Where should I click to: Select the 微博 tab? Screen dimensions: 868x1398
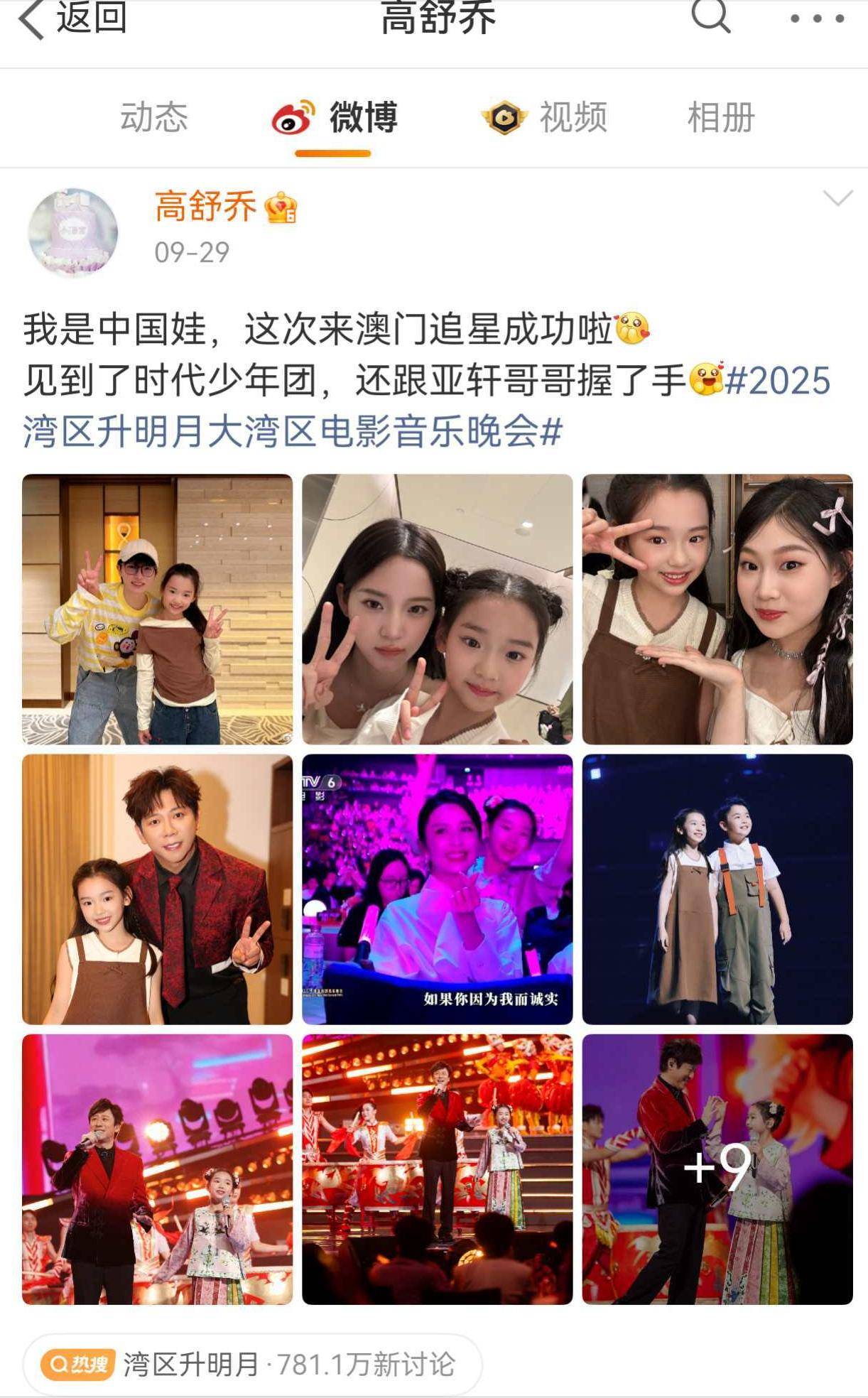[x=335, y=117]
